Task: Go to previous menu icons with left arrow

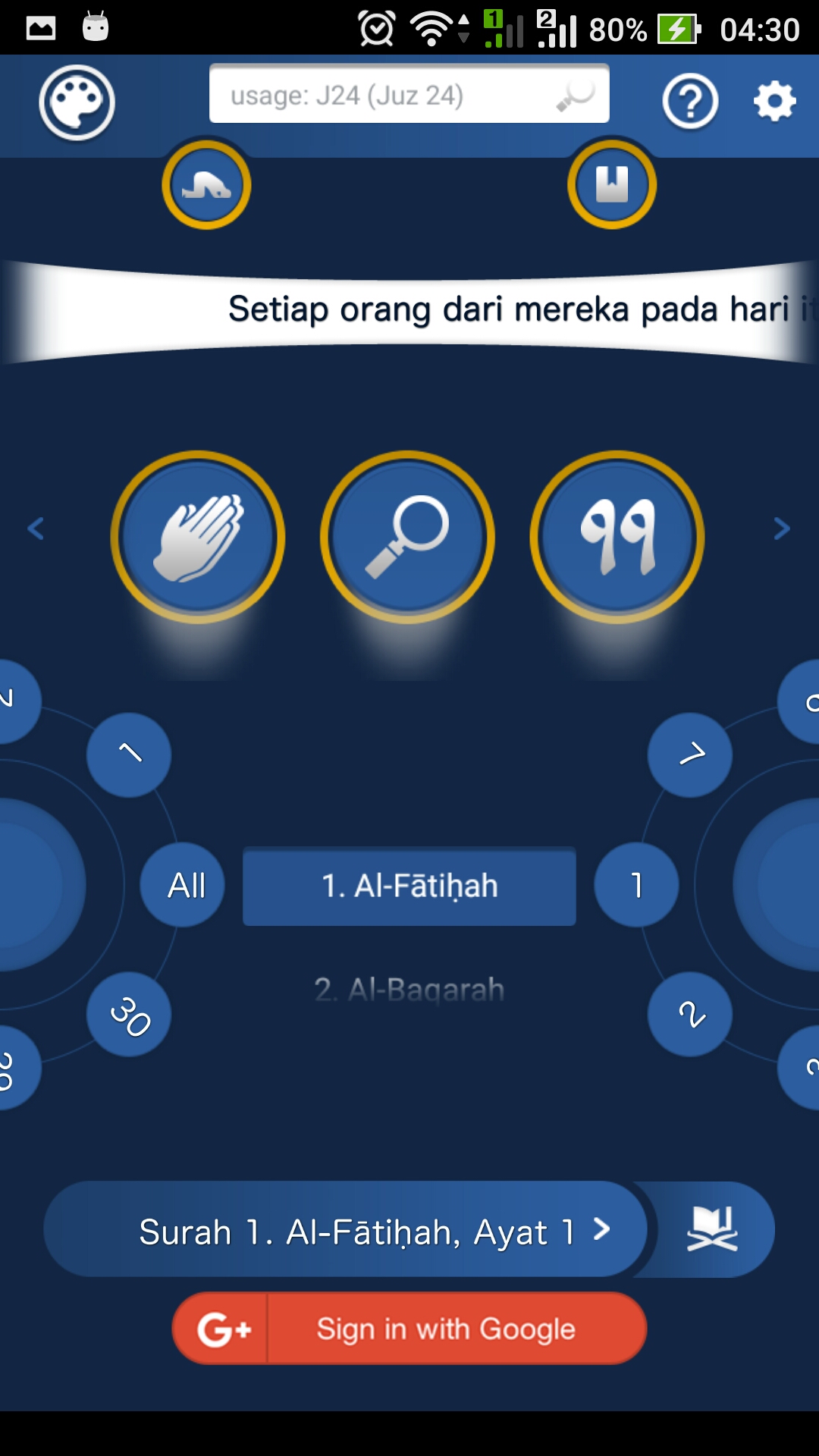Action: click(36, 529)
